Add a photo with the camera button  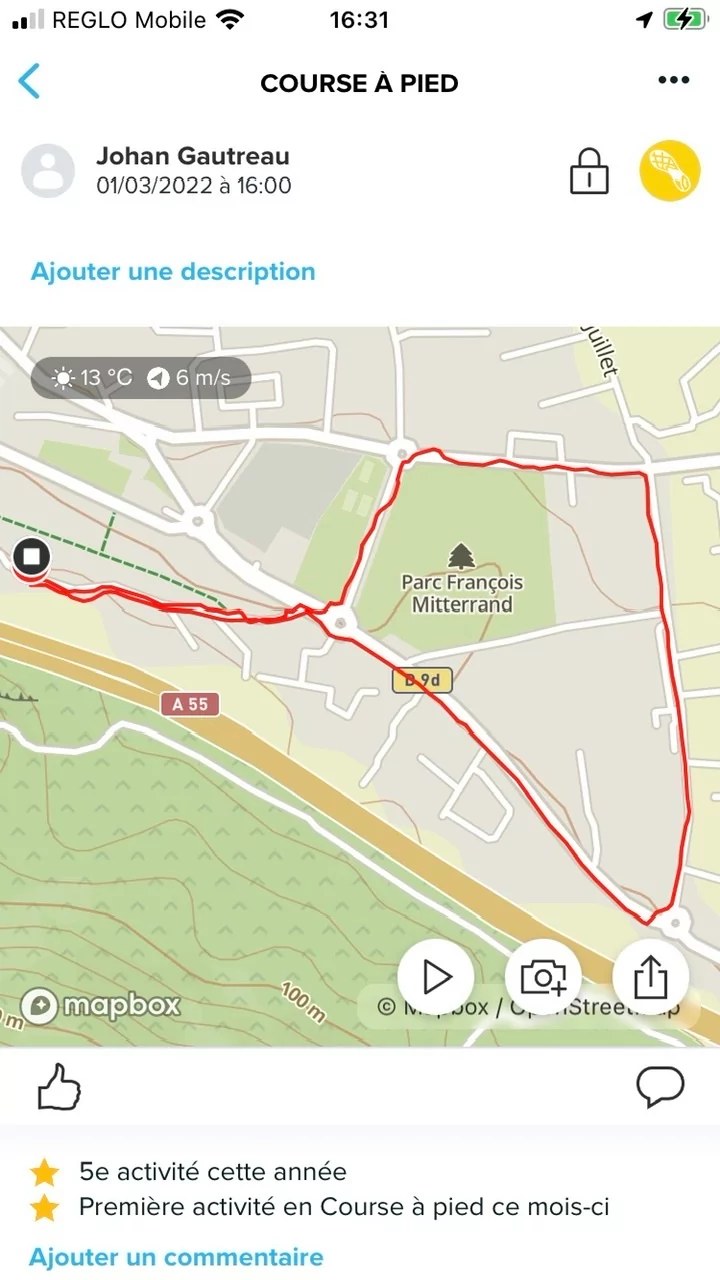point(543,977)
